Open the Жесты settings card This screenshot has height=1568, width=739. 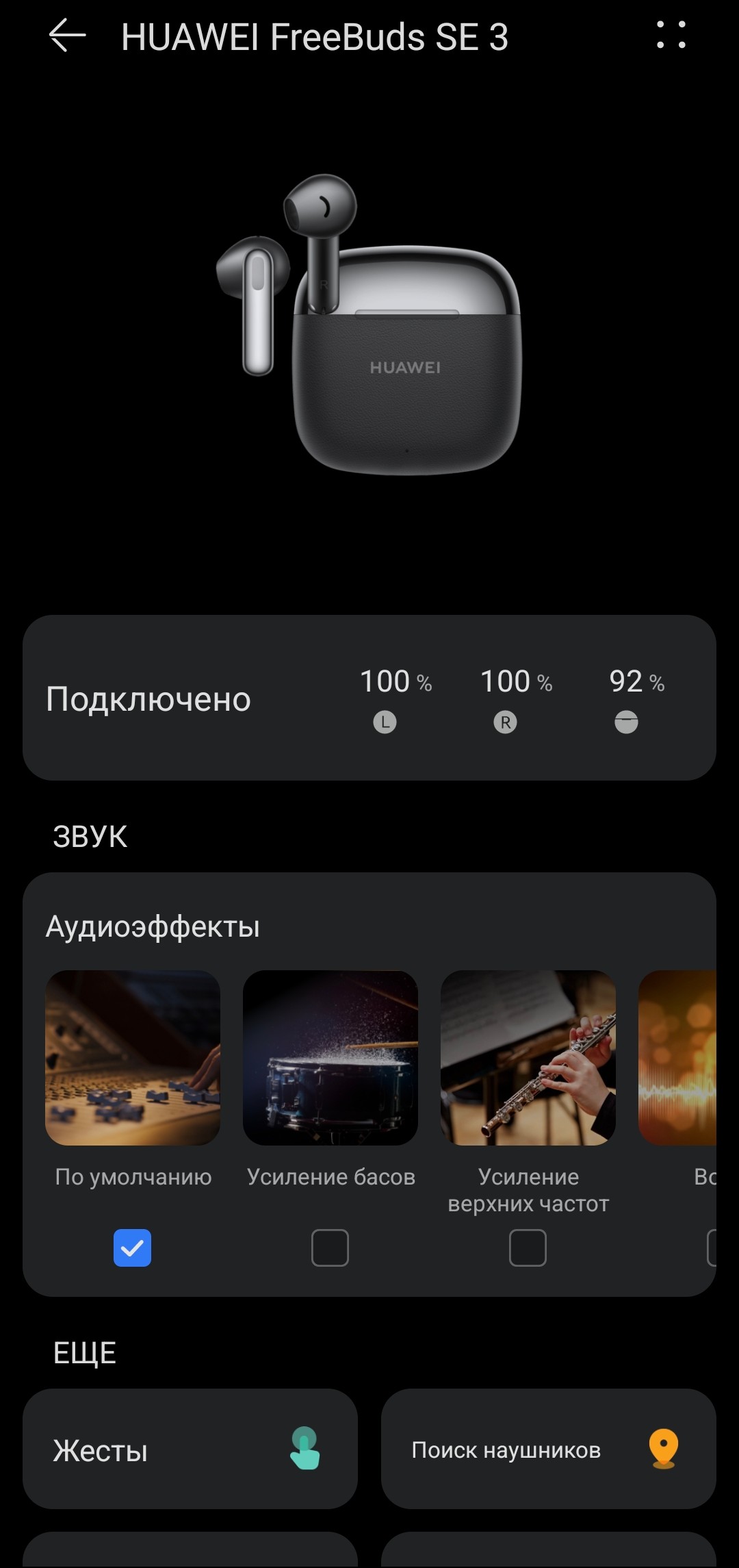click(190, 1449)
